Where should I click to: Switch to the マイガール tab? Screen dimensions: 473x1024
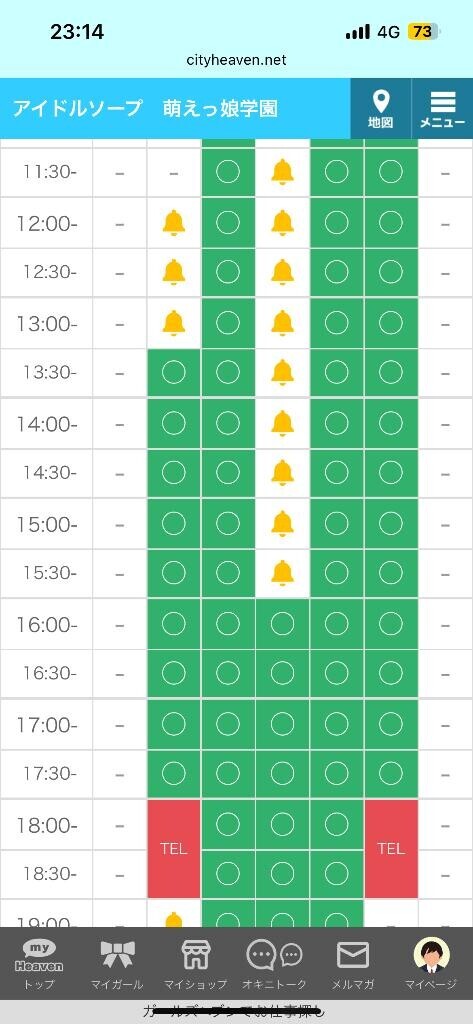(117, 965)
